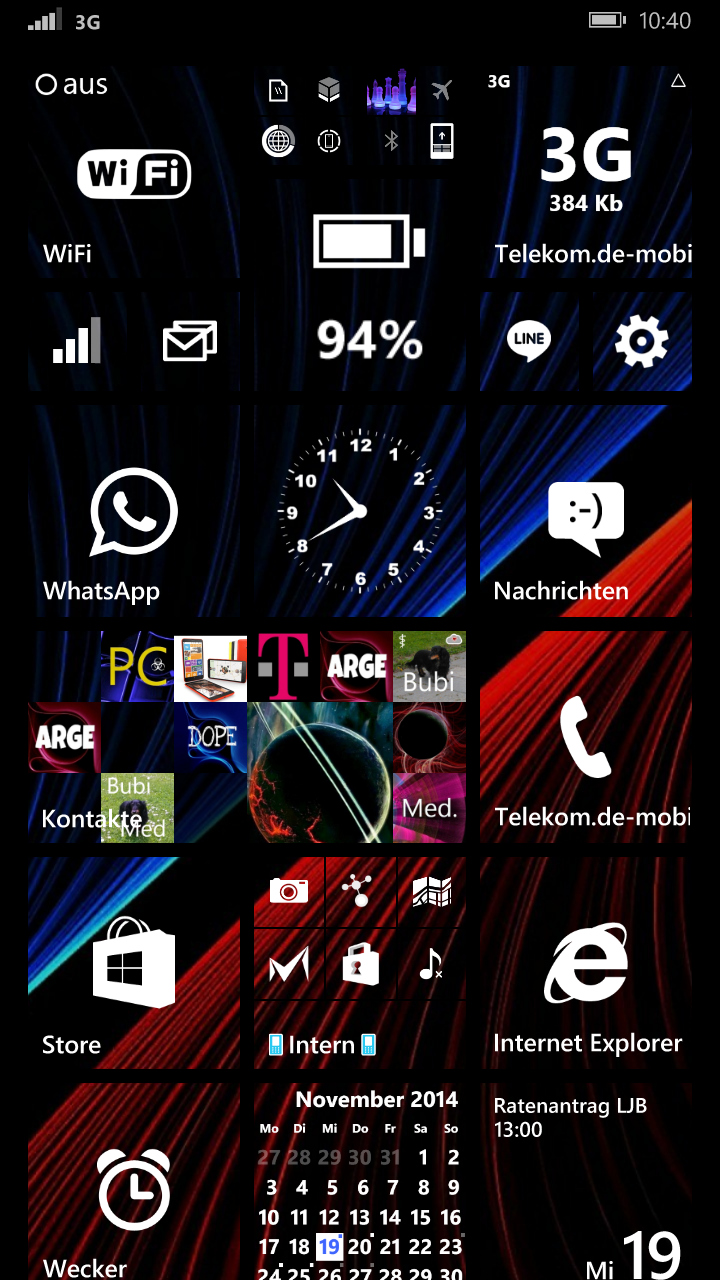The image size is (720, 1280).
Task: Open the WhatsApp tile
Action: (x=134, y=511)
